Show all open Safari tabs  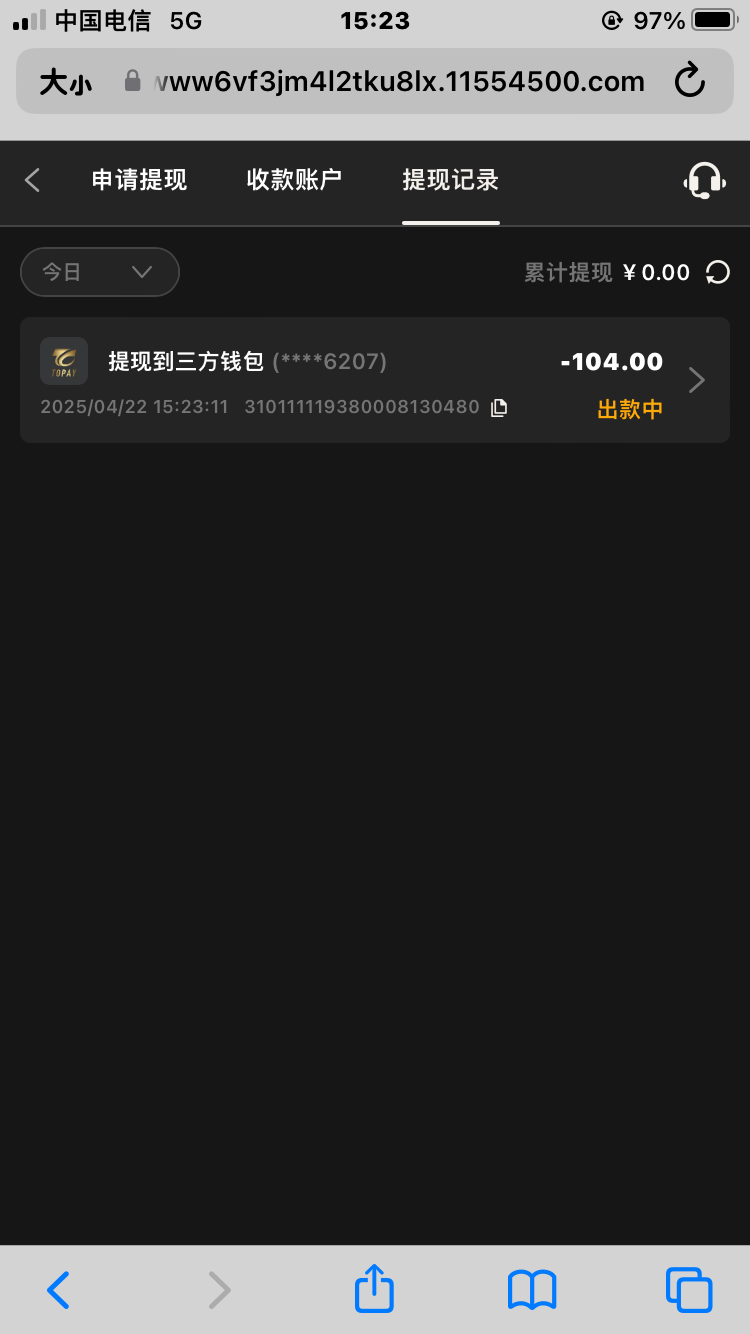pos(689,1290)
